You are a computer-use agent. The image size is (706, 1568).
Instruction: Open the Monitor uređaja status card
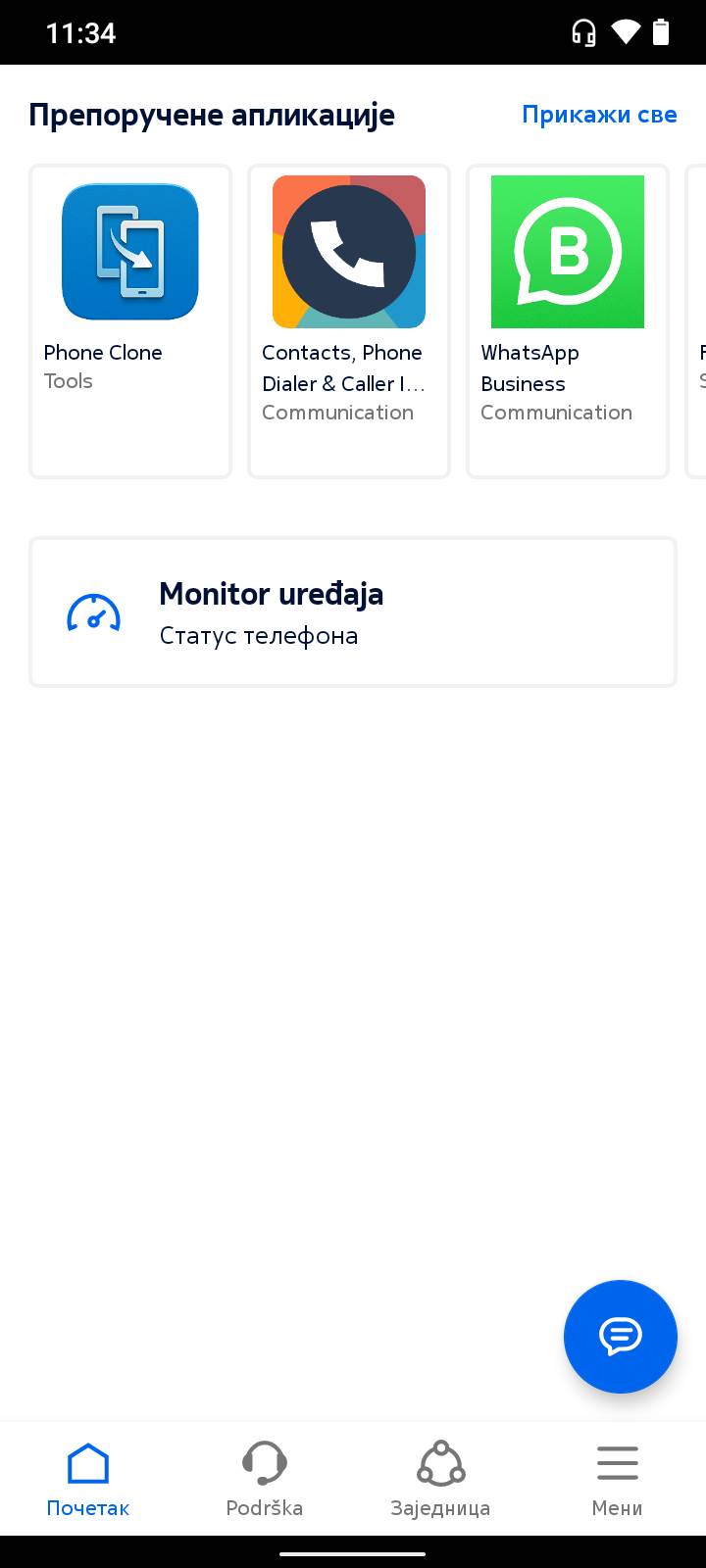pyautogui.click(x=353, y=612)
